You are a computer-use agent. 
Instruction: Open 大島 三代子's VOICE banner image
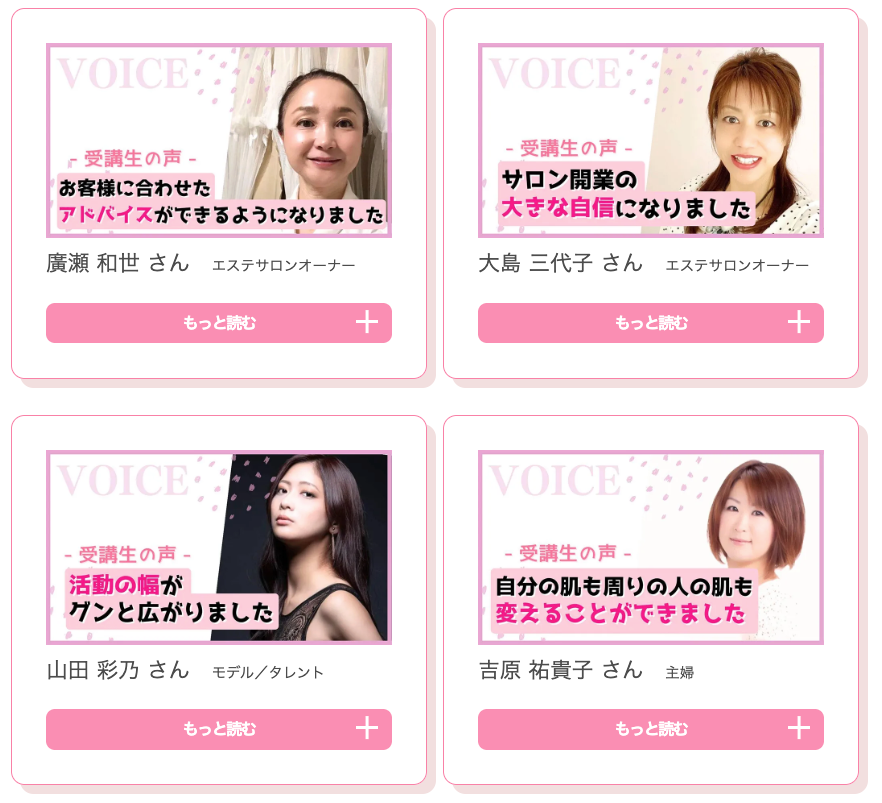650,140
